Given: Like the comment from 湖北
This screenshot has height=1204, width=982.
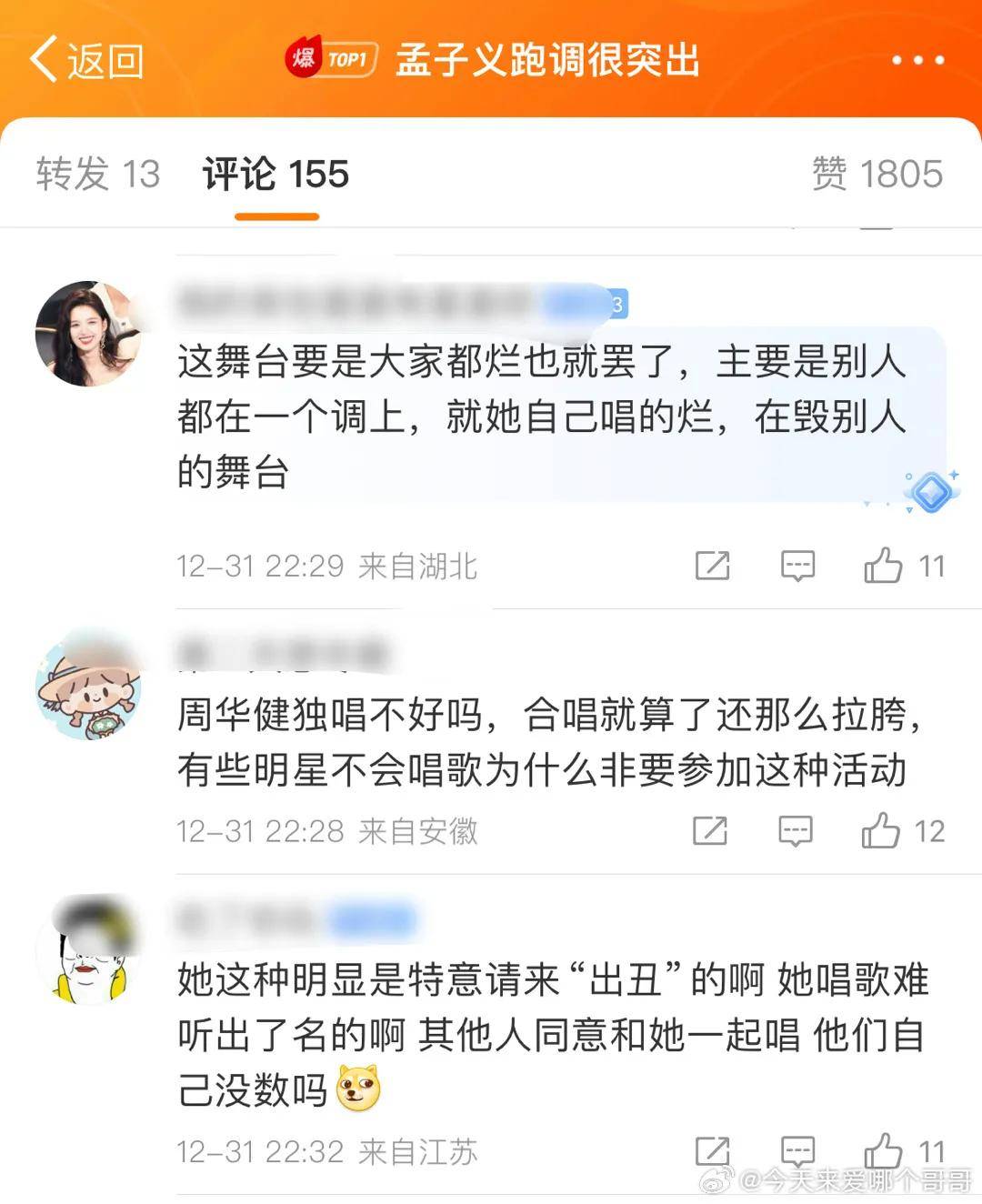Looking at the screenshot, I should point(884,566).
